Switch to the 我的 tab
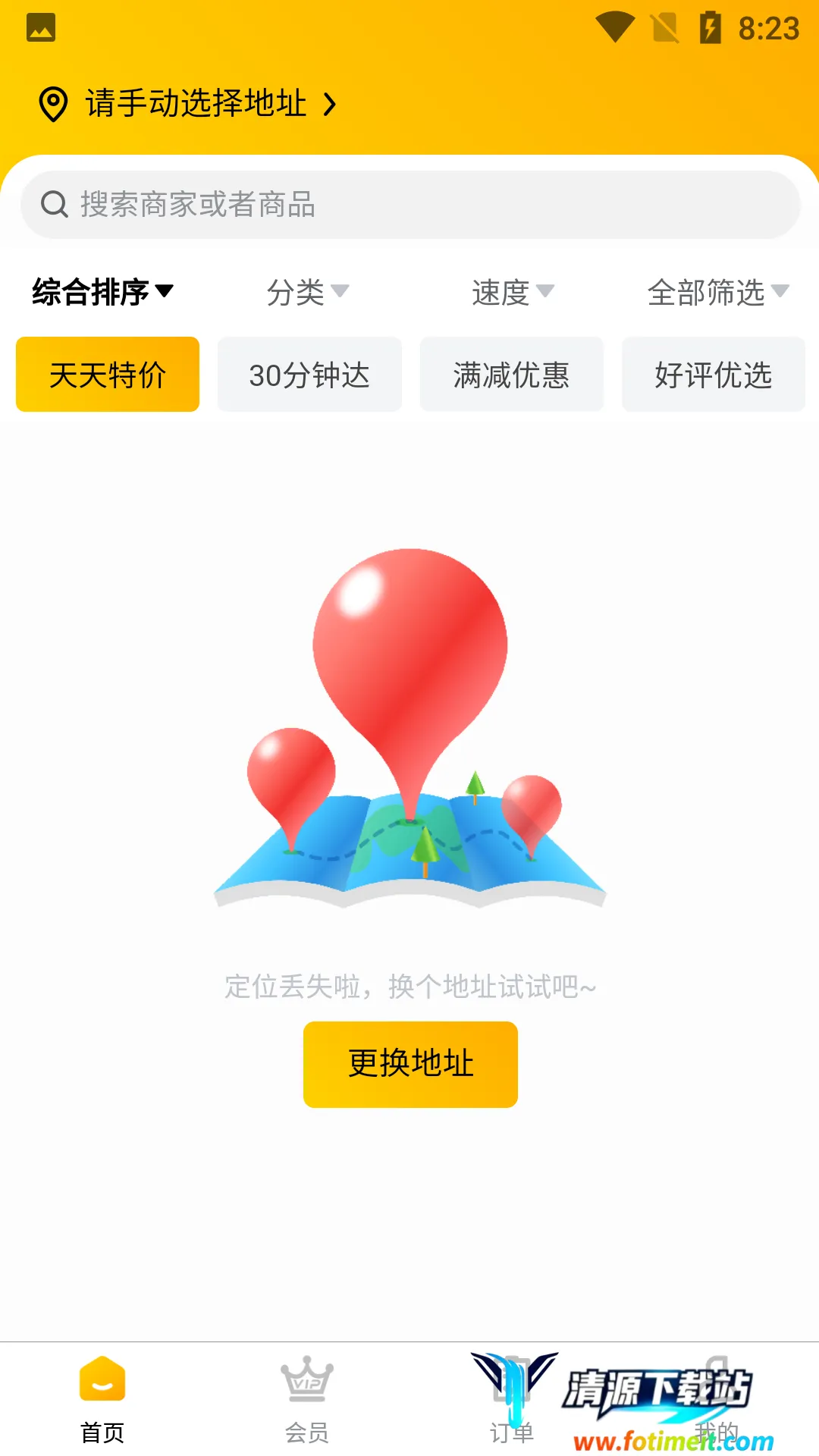 pyautogui.click(x=717, y=1400)
